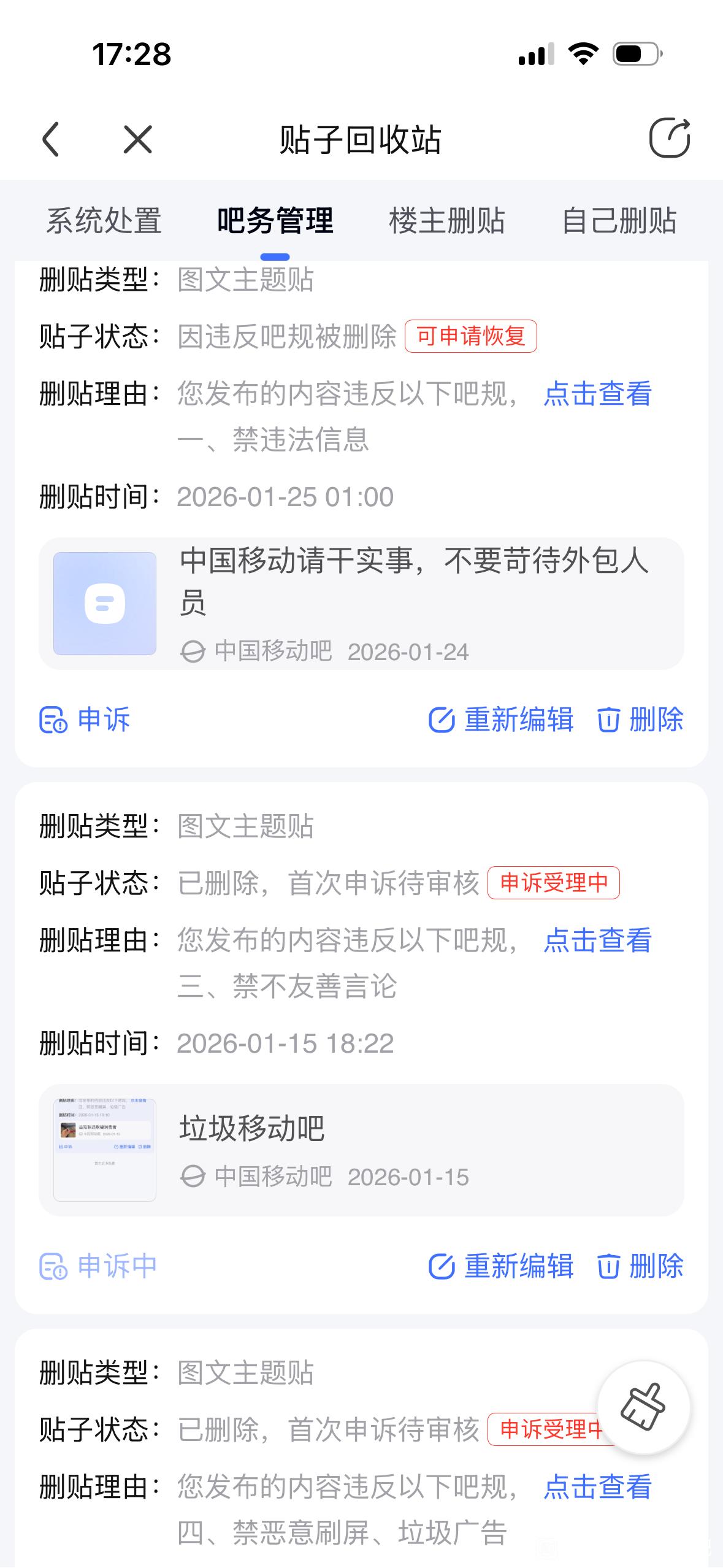Delete the 中国移动请干实事 post permanently
The width and height of the screenshot is (723, 1568).
tap(640, 720)
